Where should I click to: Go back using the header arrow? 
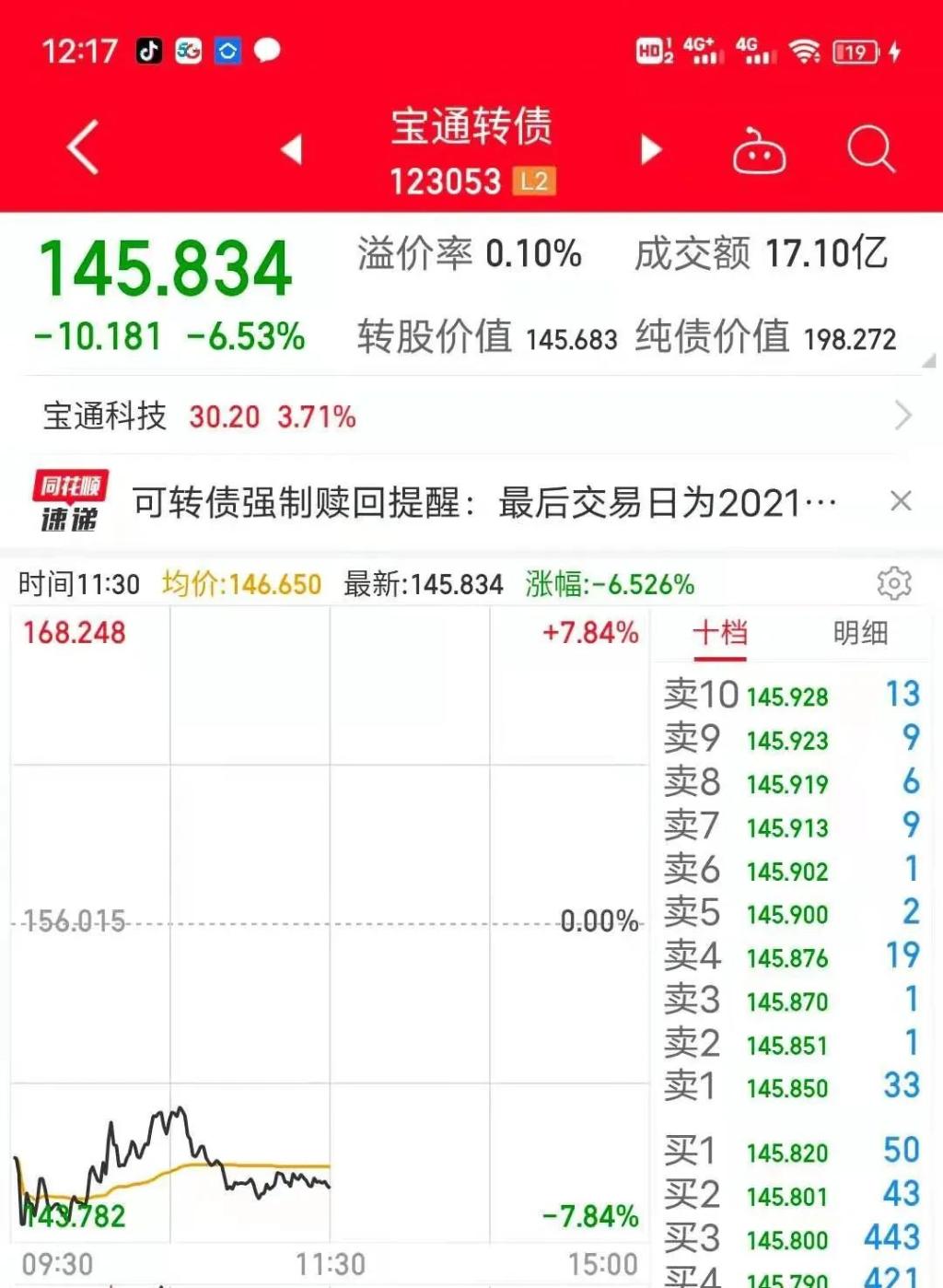click(x=83, y=147)
